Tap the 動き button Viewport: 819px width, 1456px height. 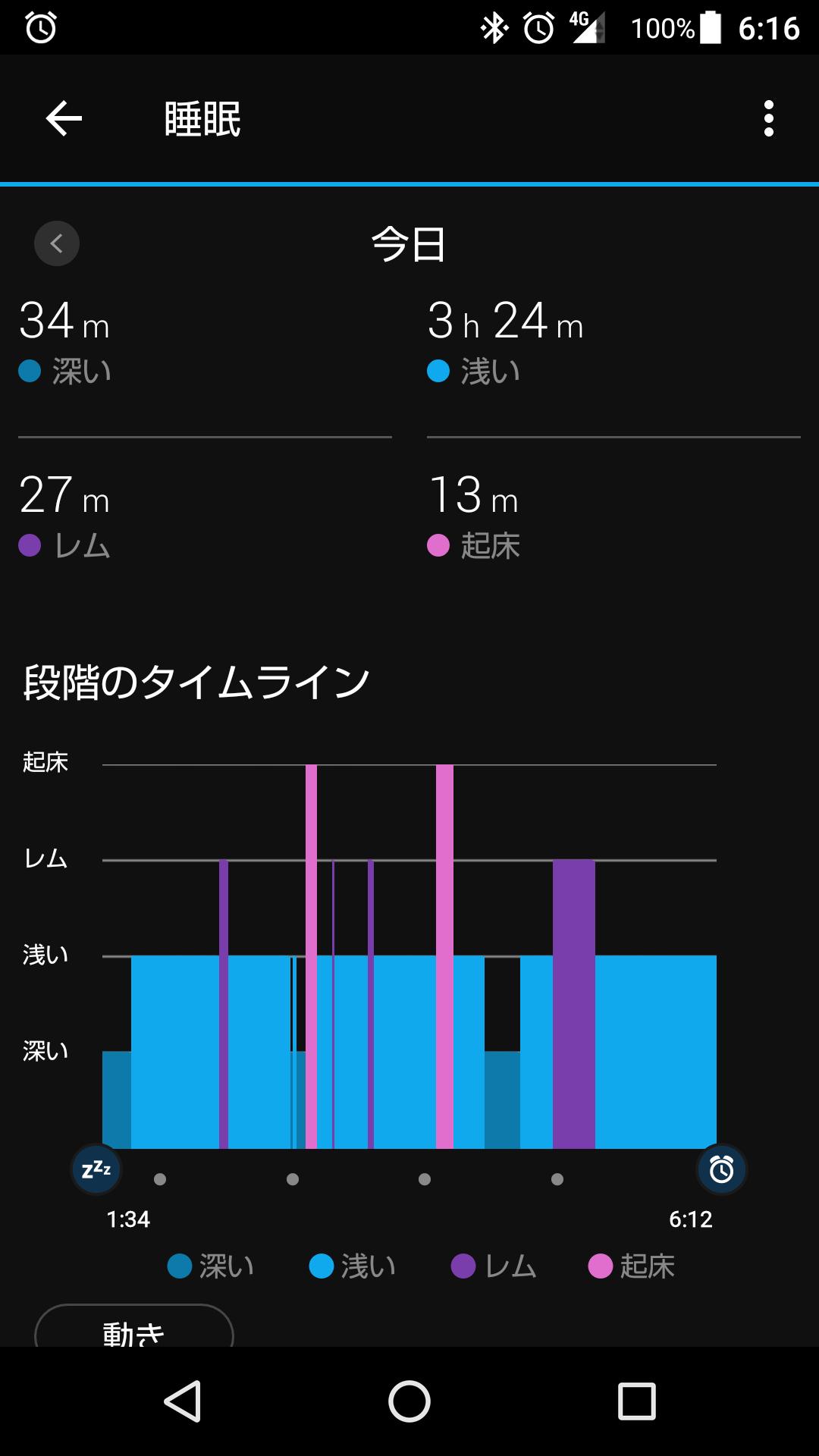(134, 1326)
